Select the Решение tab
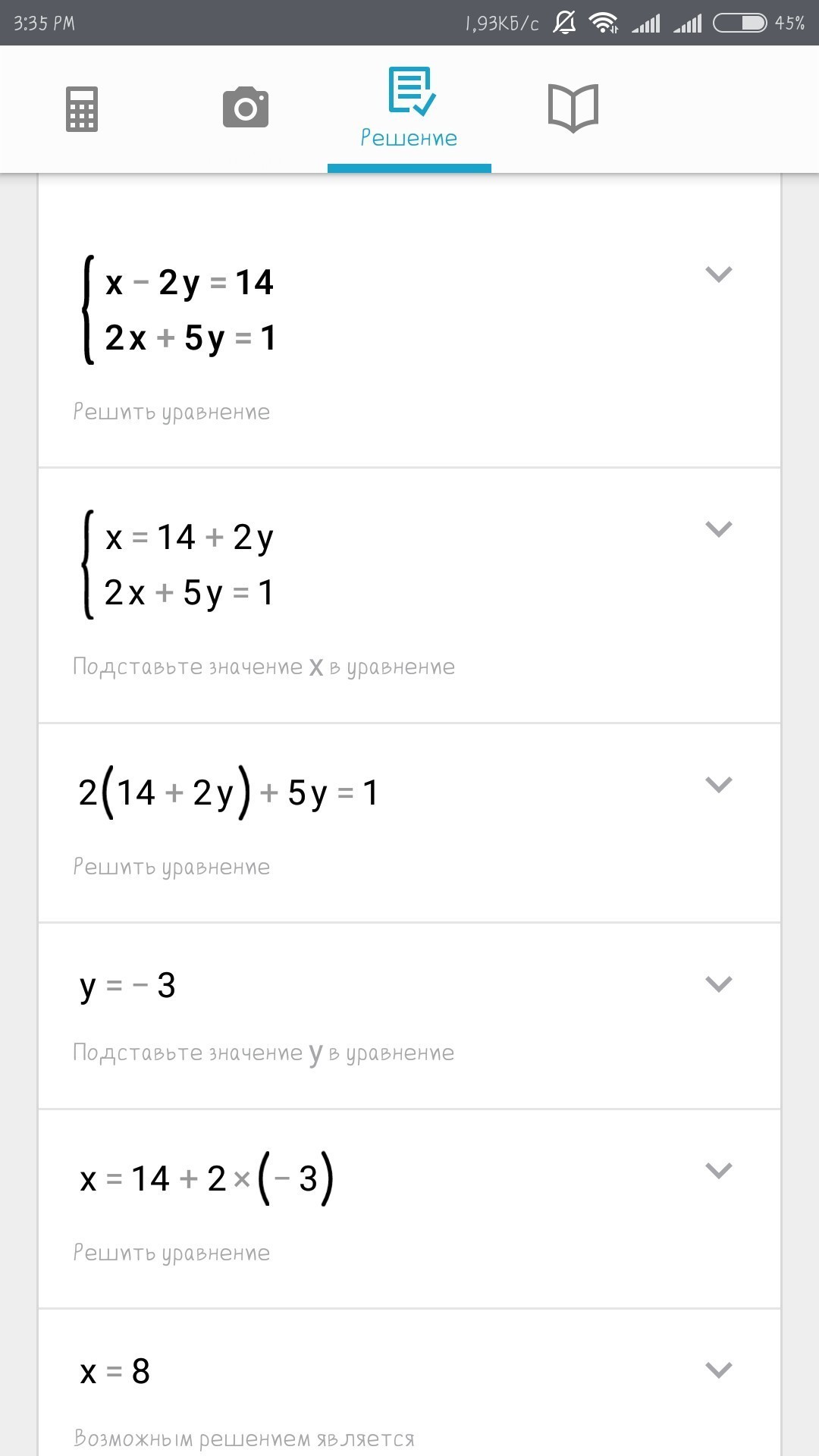 coord(409,108)
